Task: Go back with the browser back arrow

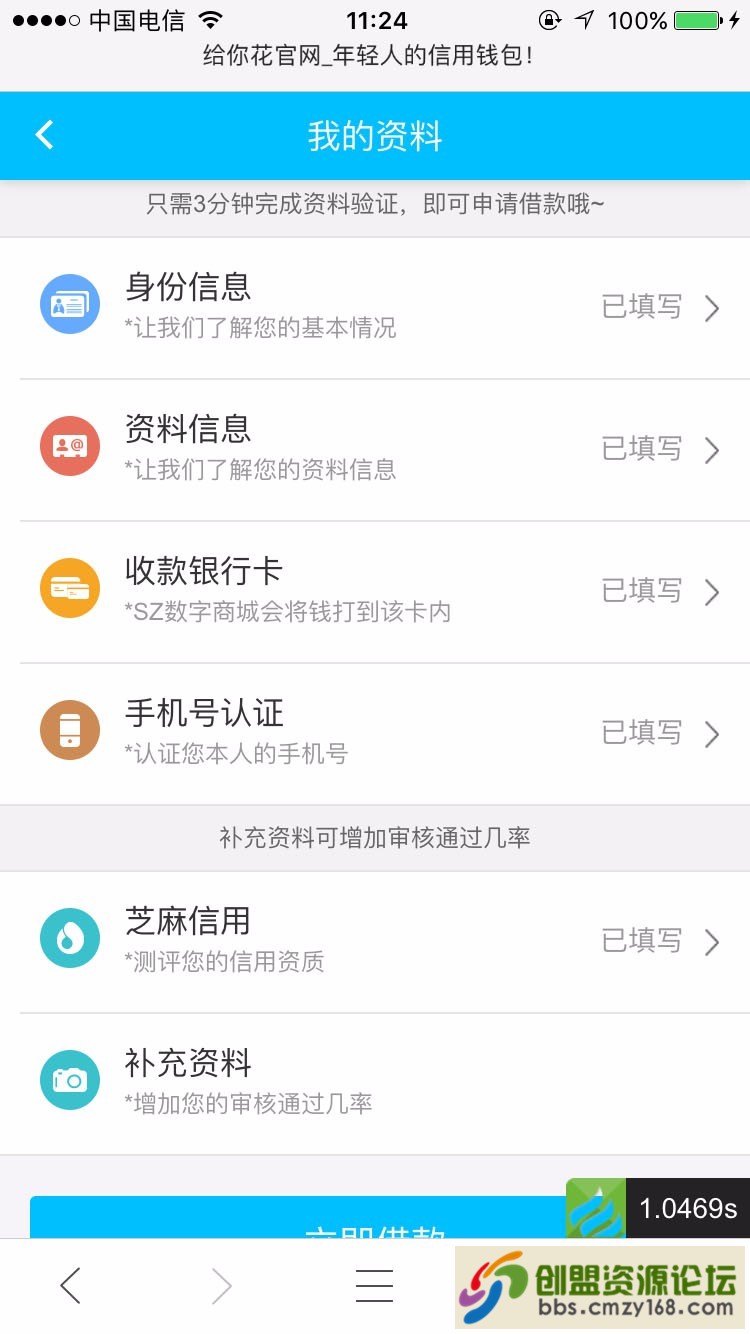Action: coord(70,1286)
